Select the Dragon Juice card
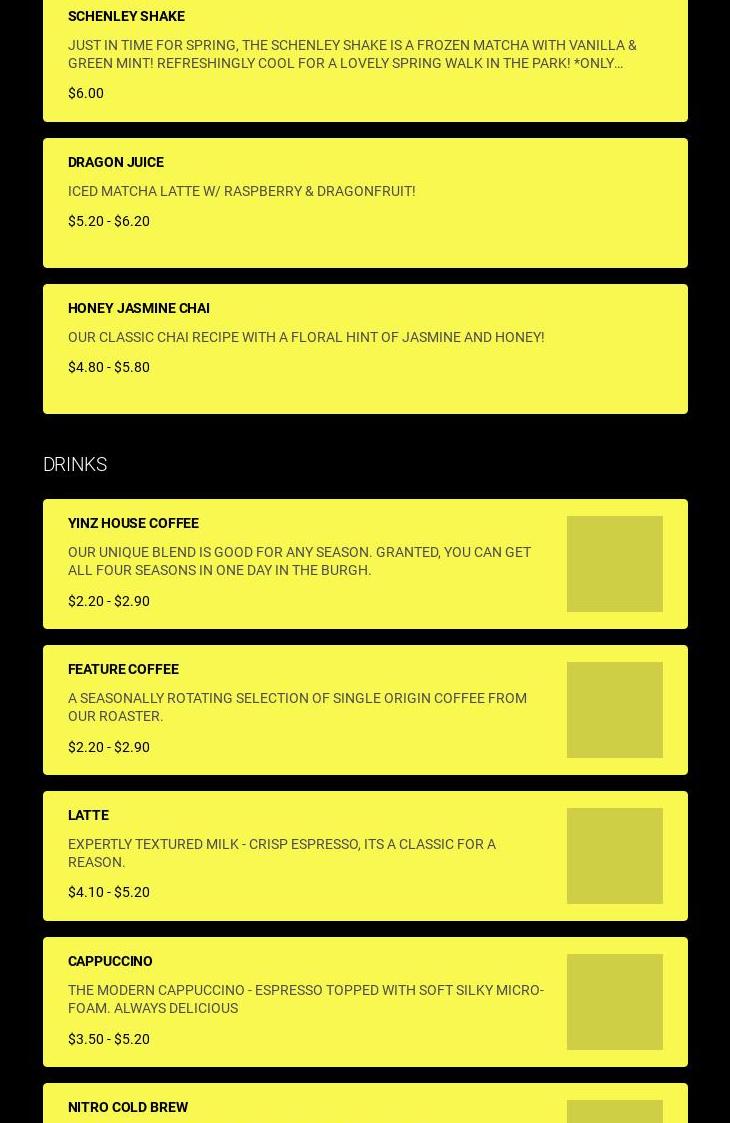Screen dimensions: 730x1123 tap(364, 203)
